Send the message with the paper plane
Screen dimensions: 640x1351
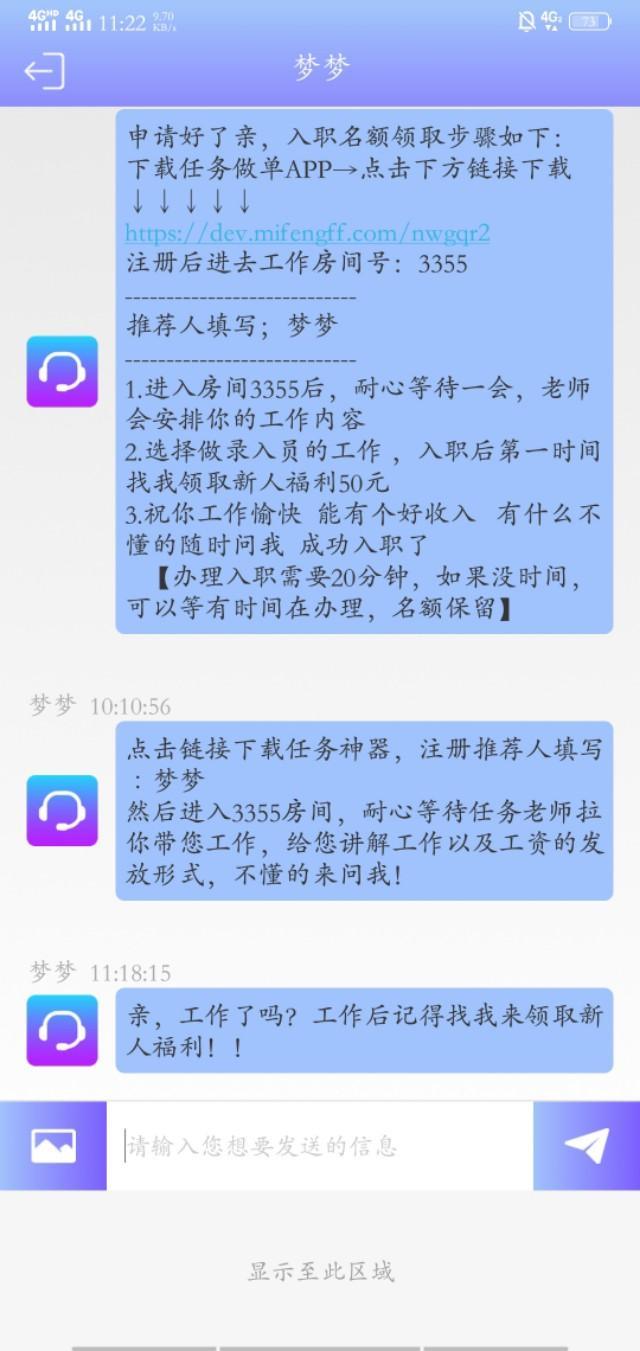(x=587, y=1146)
